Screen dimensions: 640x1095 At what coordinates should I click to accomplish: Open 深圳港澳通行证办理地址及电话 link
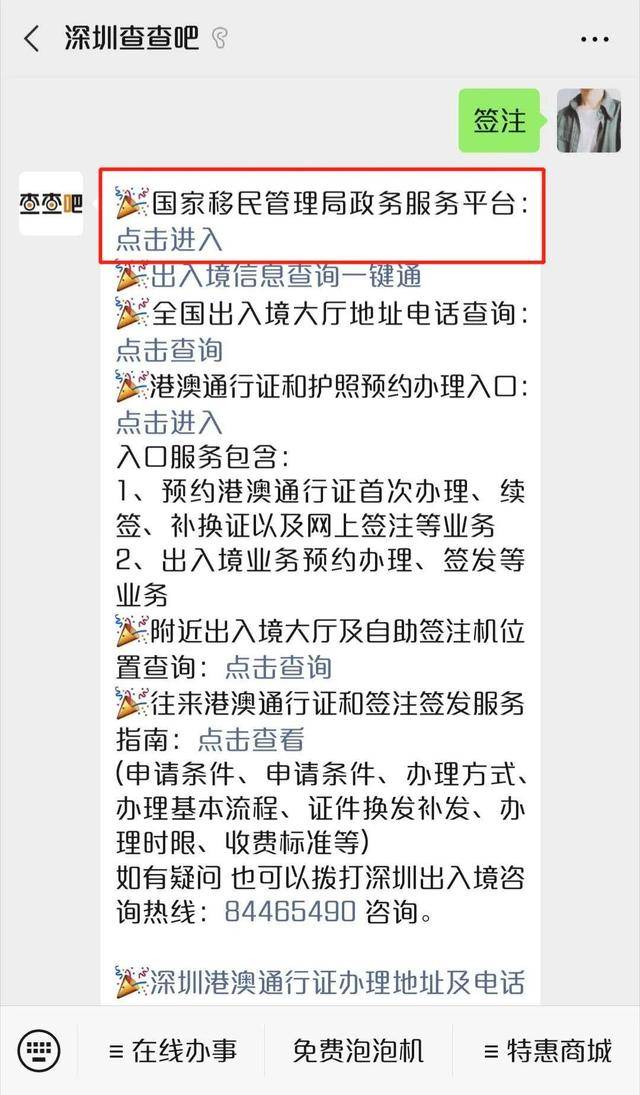(336, 982)
